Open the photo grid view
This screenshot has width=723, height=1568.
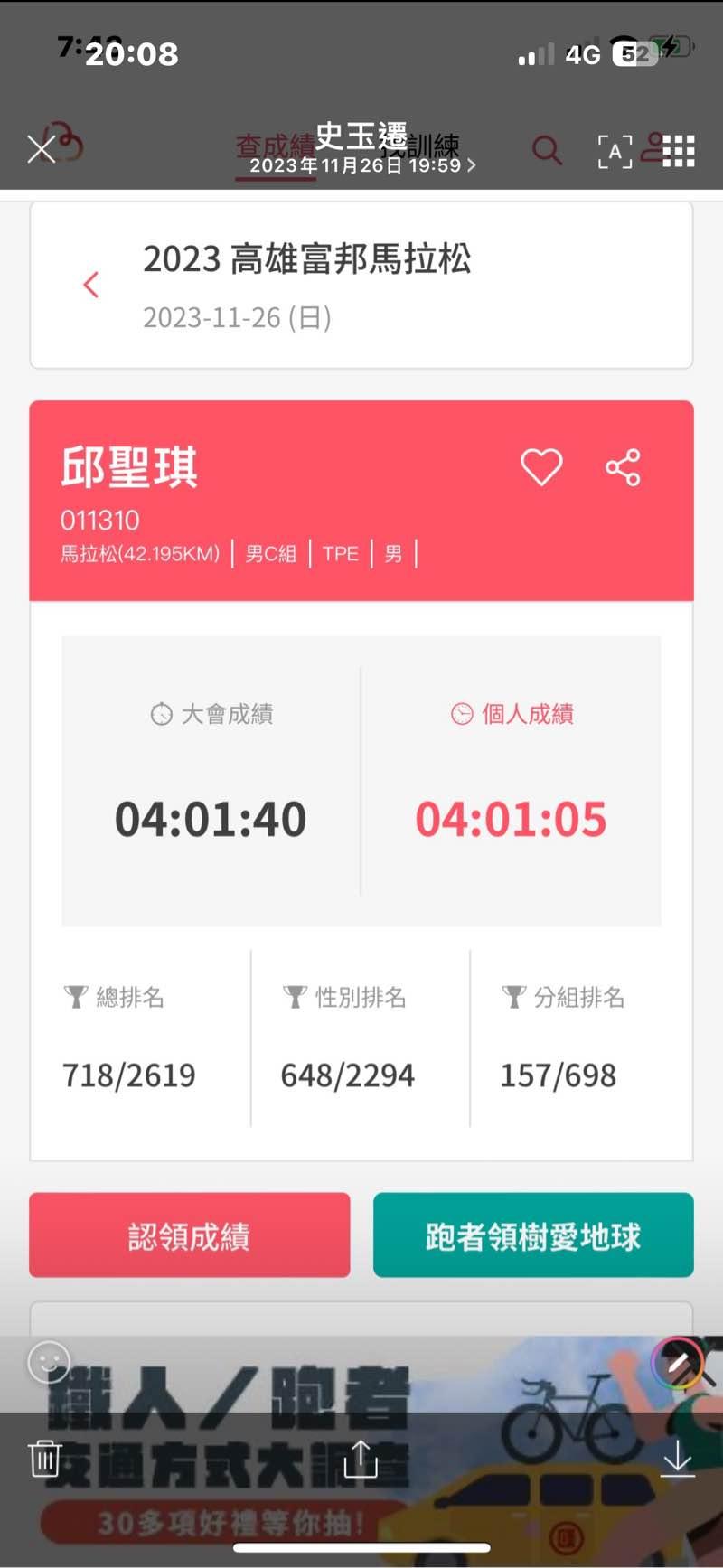678,151
